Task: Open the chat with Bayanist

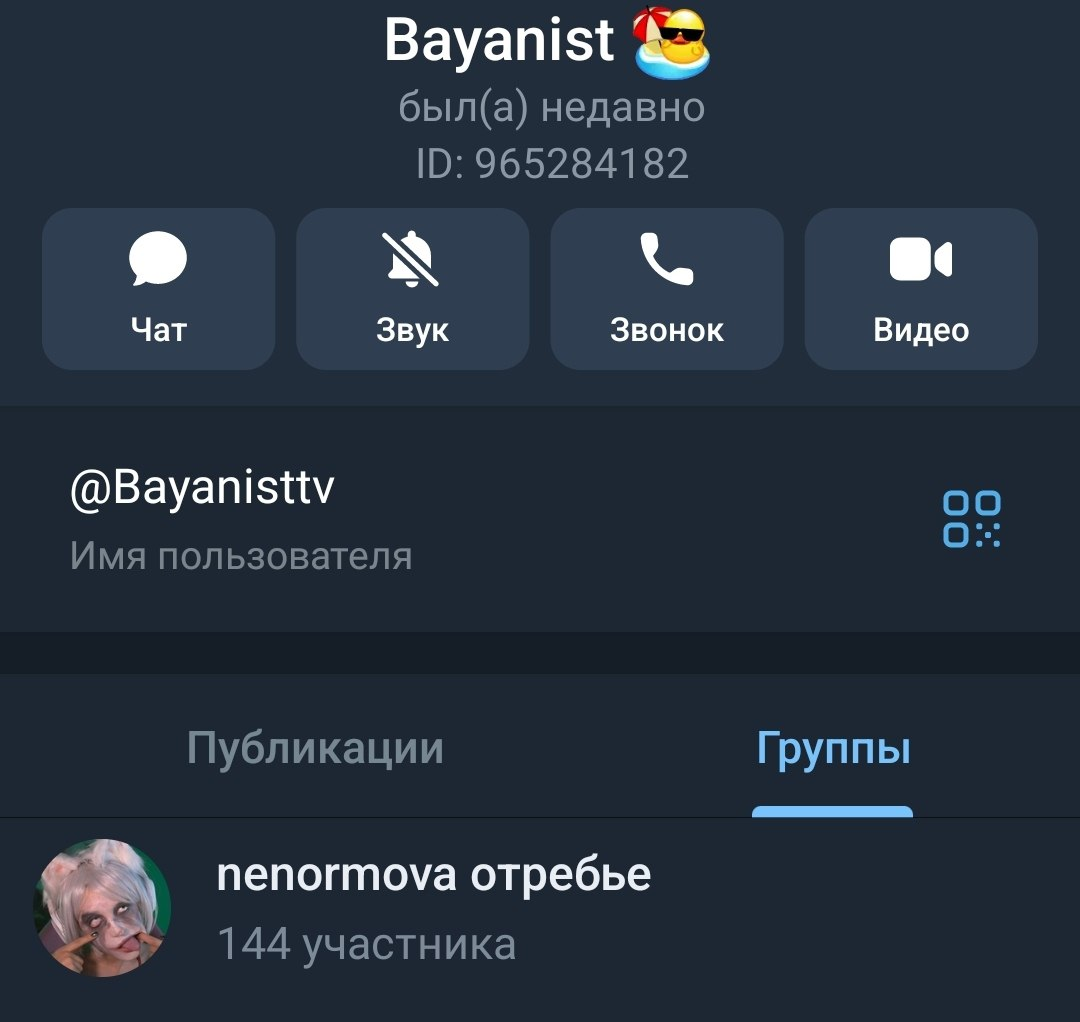Action: pos(158,289)
